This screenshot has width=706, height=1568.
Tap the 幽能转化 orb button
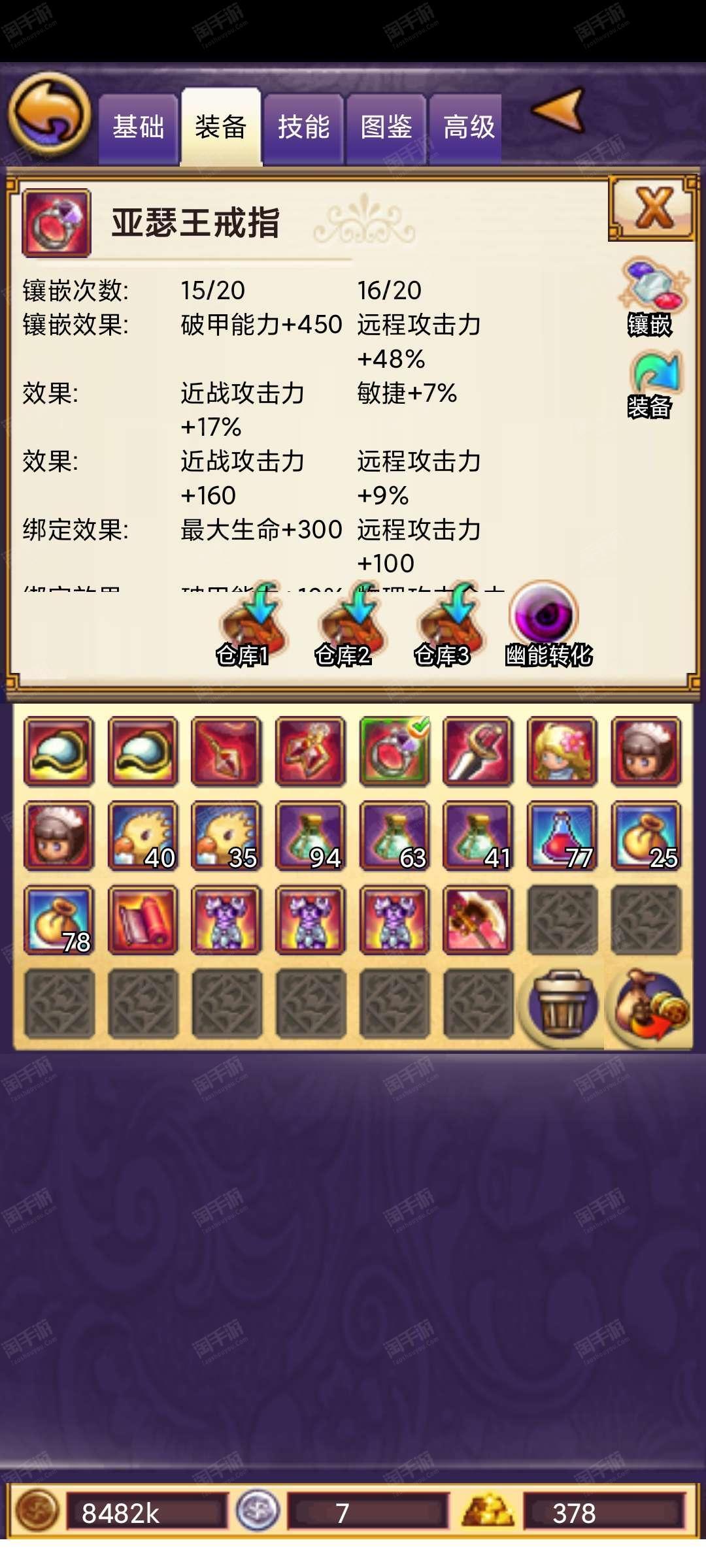click(546, 625)
